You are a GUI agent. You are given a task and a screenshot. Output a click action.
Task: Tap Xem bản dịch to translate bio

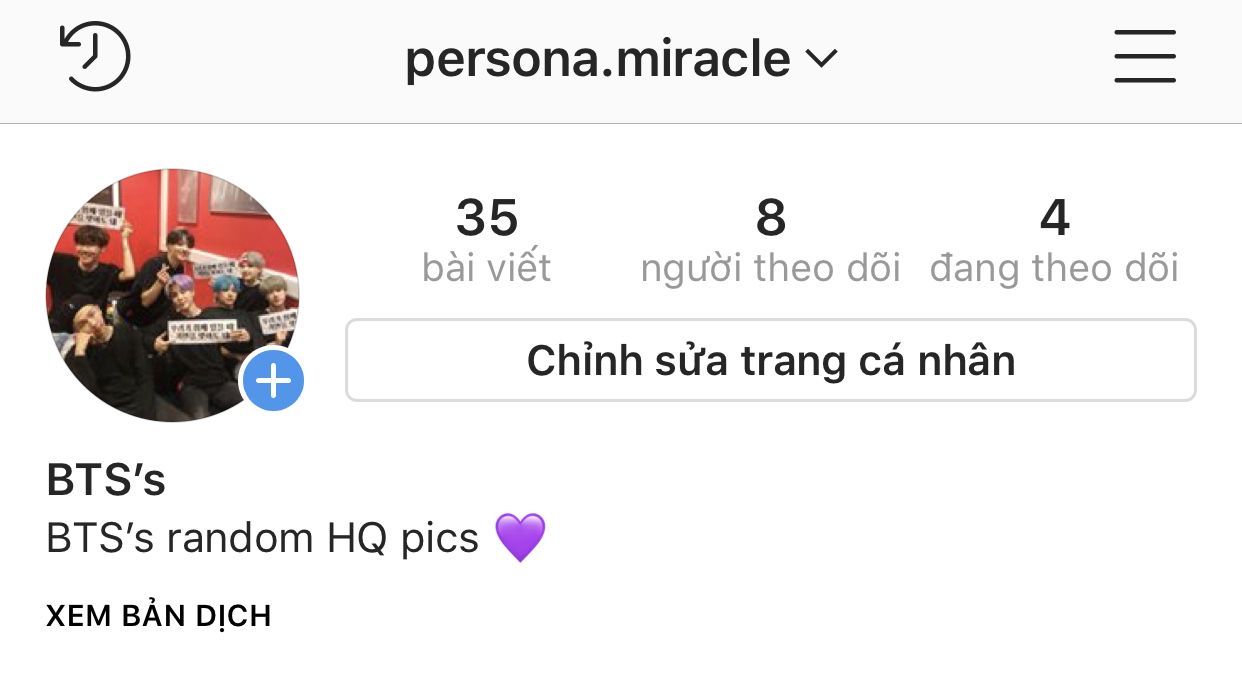point(159,616)
